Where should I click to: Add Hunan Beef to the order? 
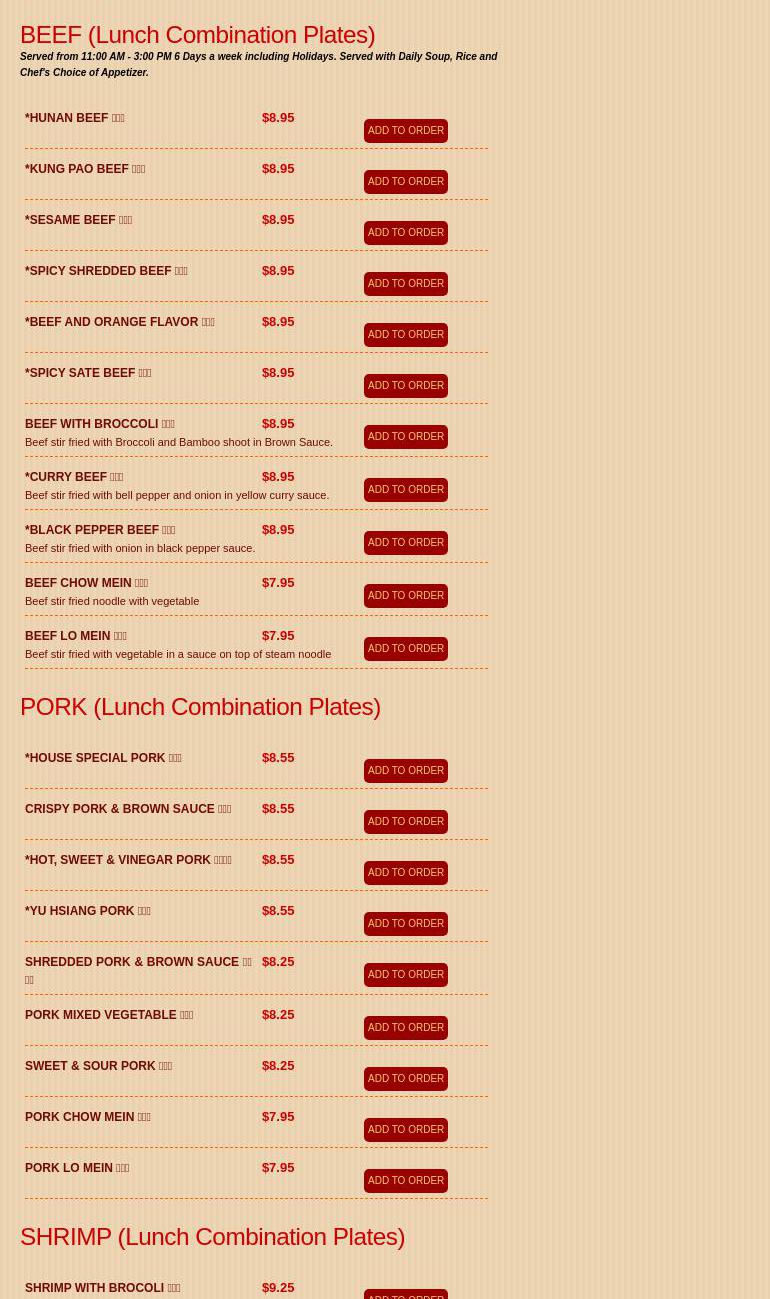[x=405, y=131]
